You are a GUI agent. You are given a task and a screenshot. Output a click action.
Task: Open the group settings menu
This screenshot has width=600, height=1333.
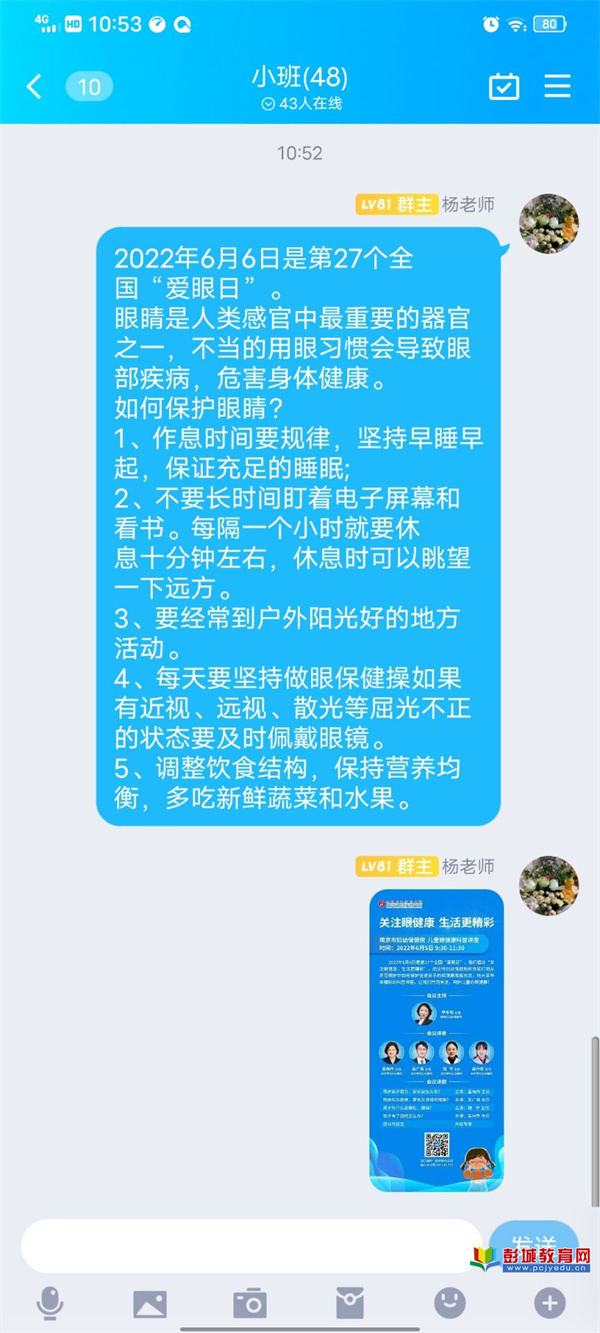[x=557, y=87]
